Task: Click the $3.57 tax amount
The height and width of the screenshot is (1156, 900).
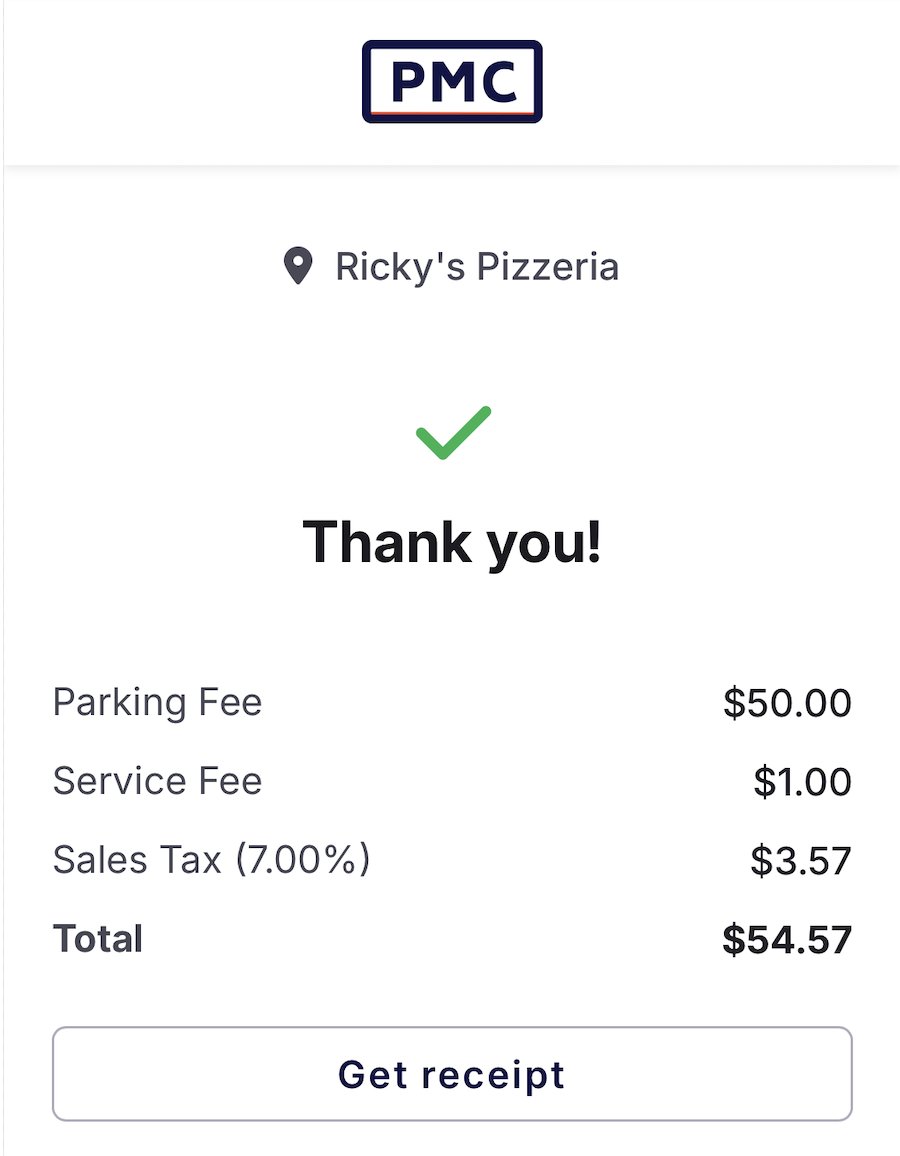Action: (800, 859)
